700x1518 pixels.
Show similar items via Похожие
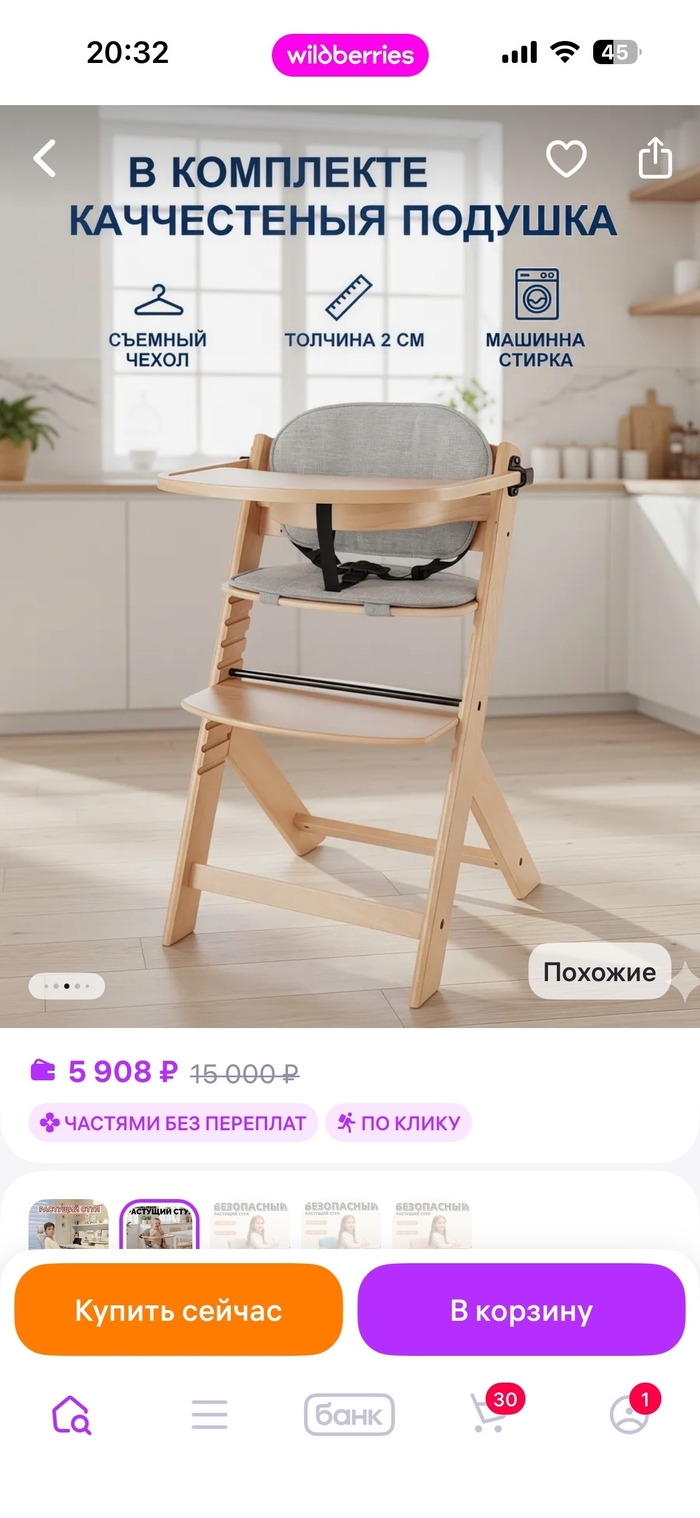coord(599,972)
